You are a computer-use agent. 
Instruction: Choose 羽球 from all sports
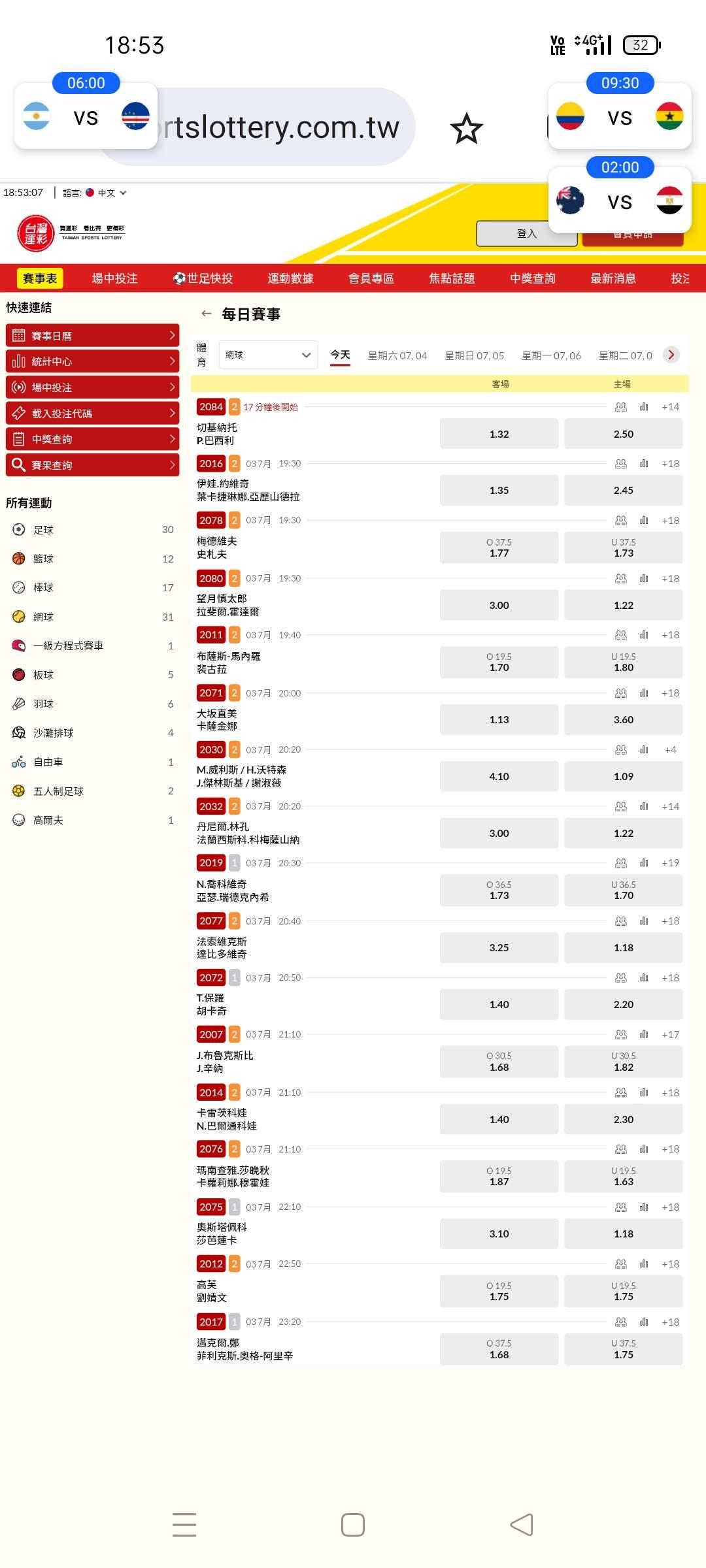(x=92, y=704)
